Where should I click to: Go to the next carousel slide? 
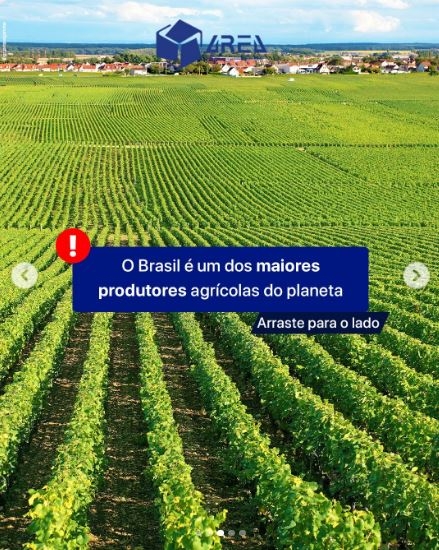pyautogui.click(x=416, y=276)
